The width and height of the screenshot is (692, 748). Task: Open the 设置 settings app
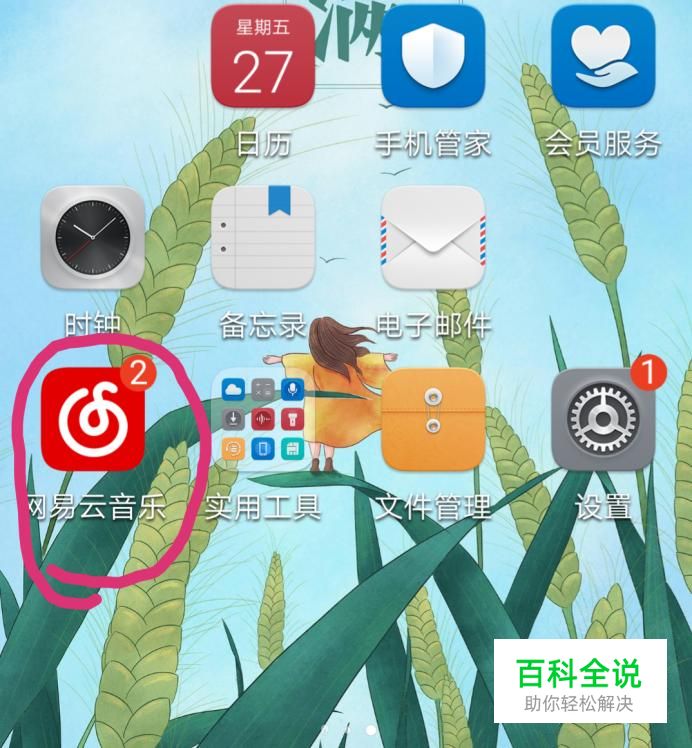[x=603, y=418]
